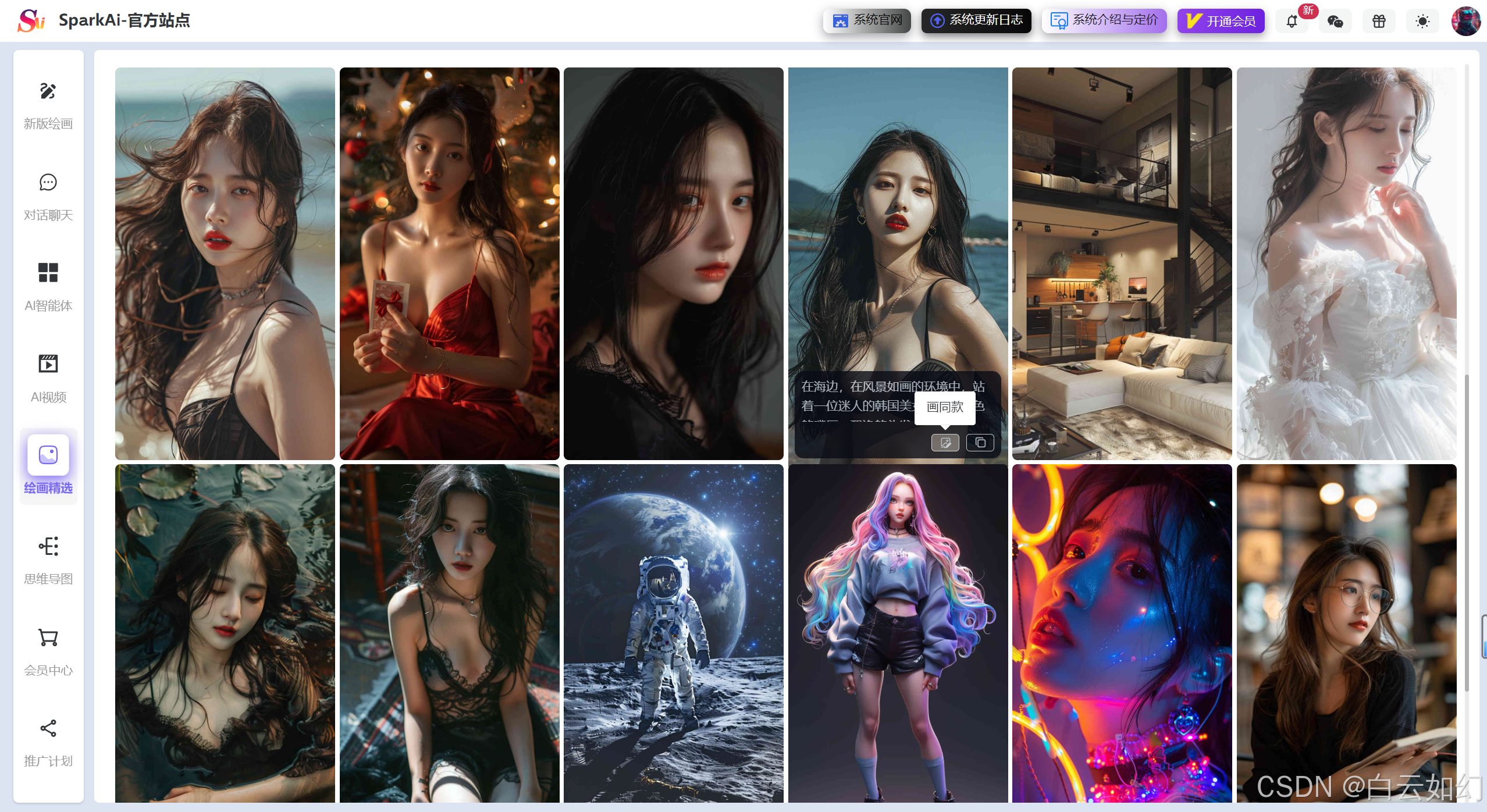This screenshot has height=812, width=1487.
Task: Select 绘画精选 gallery tab
Action: (48, 465)
